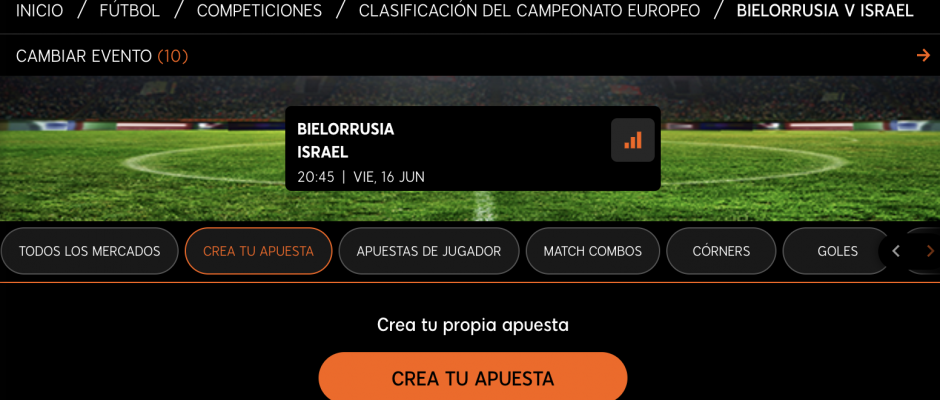Go to Inicio breadcrumb
The height and width of the screenshot is (400, 940).
[39, 11]
